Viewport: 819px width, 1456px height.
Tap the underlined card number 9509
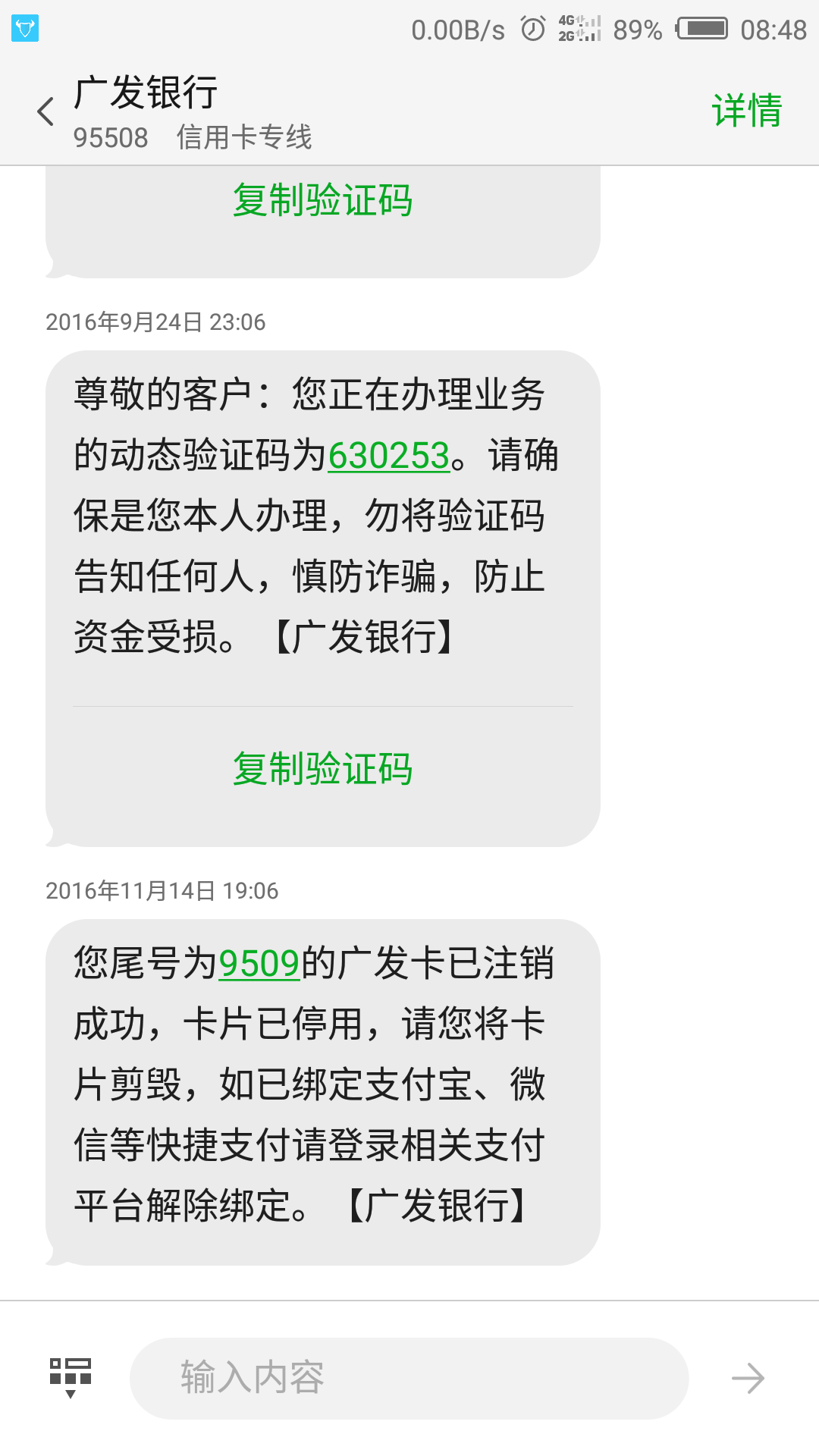click(x=259, y=964)
